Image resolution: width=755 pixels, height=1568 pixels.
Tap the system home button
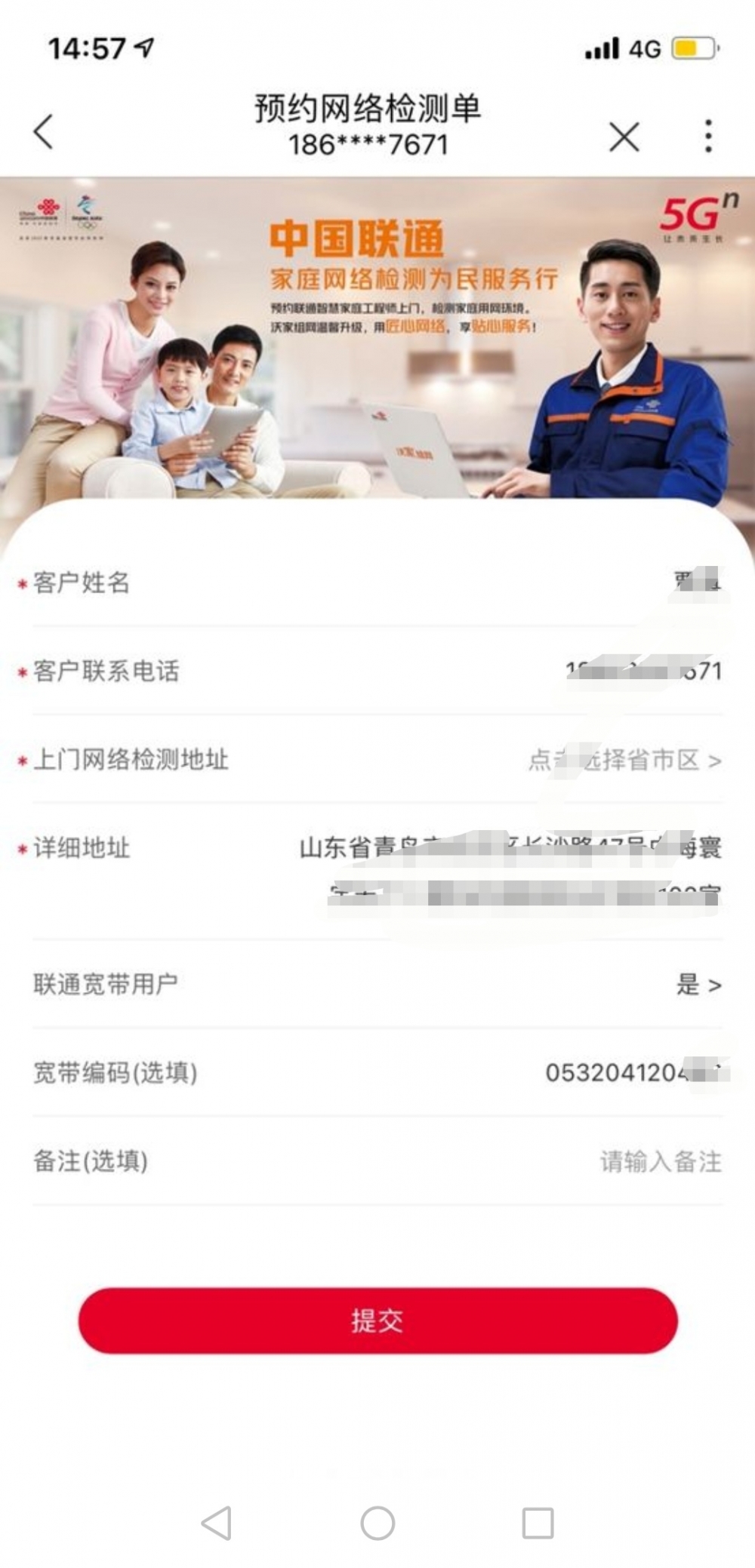[x=377, y=1523]
